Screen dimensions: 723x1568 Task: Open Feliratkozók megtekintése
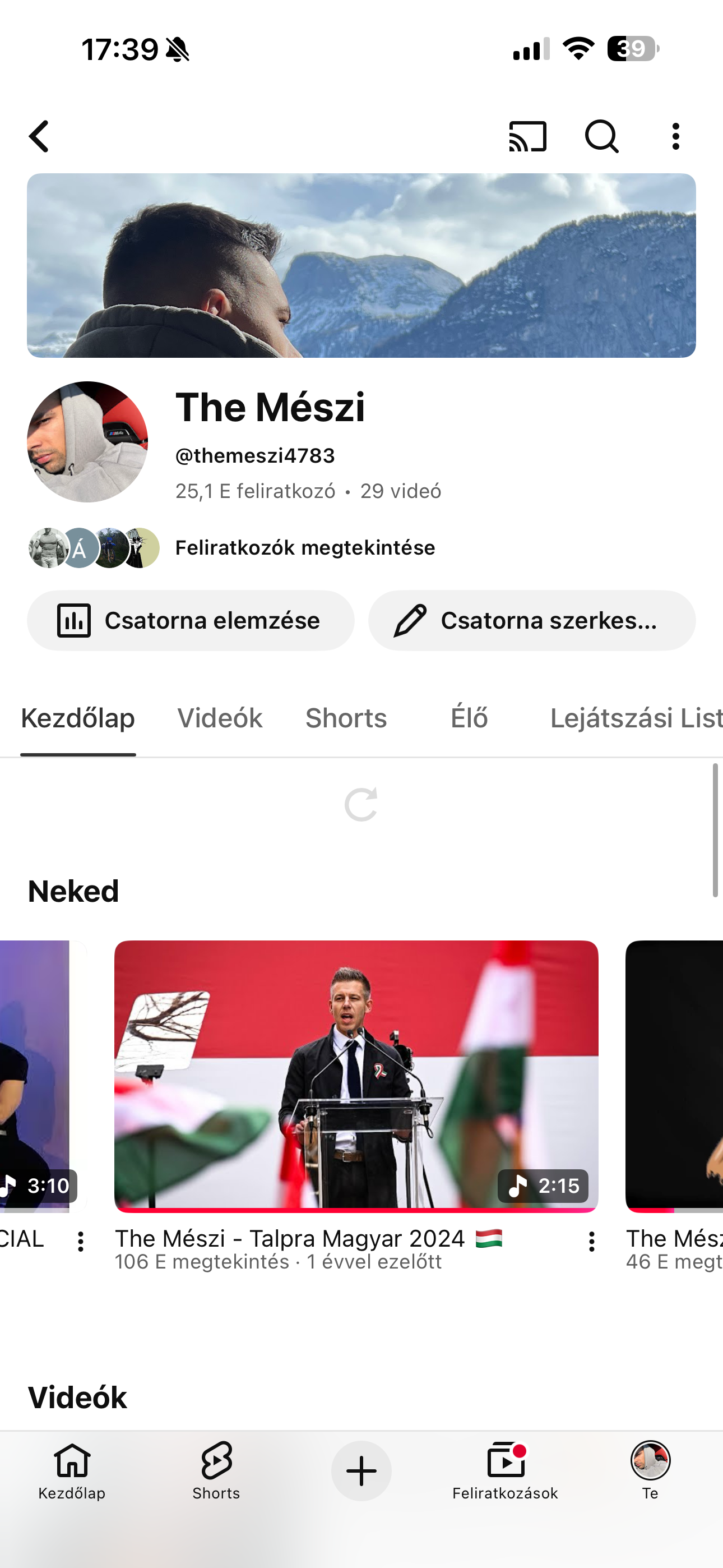click(304, 547)
